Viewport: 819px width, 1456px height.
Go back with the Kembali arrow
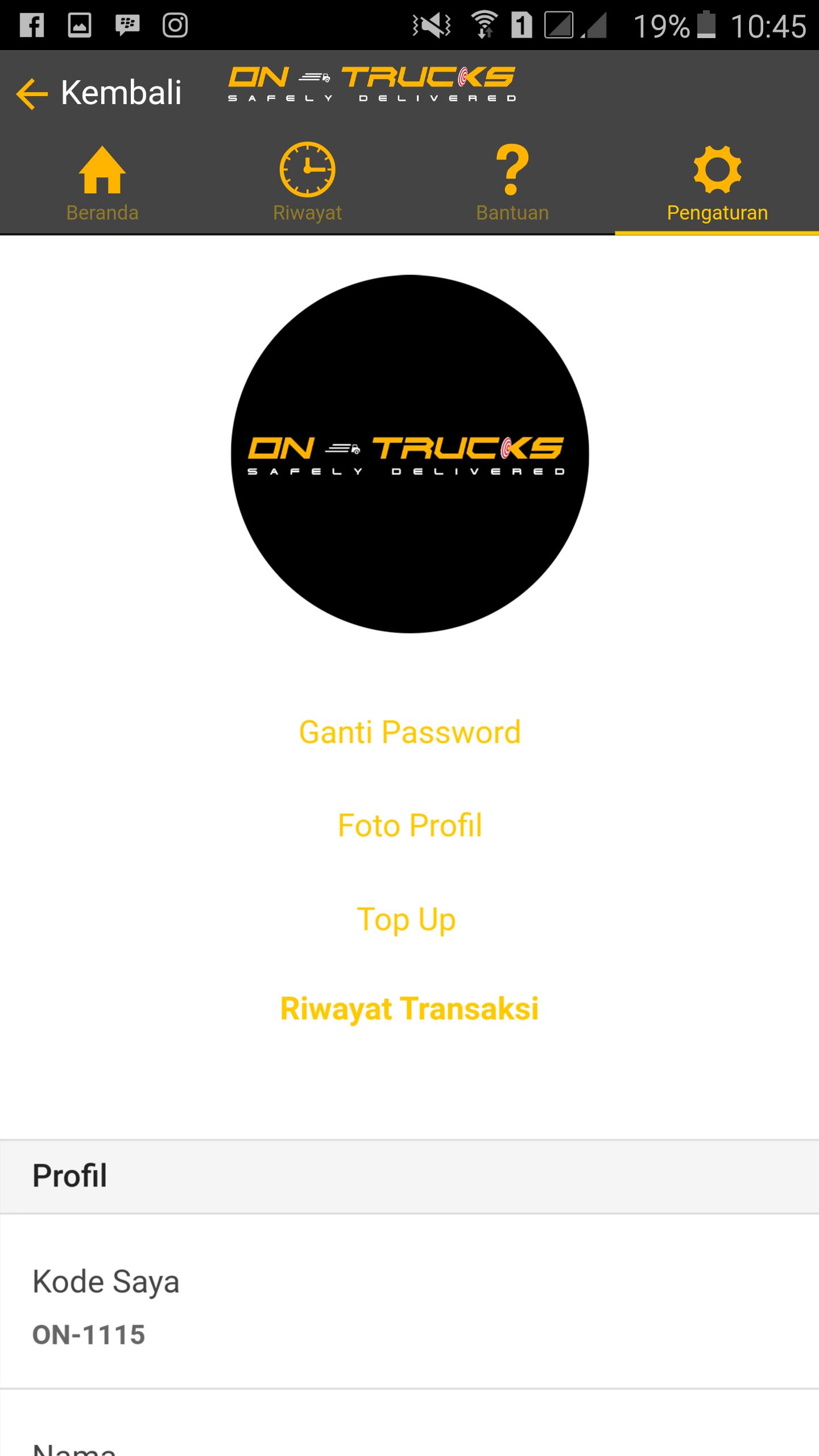pyautogui.click(x=32, y=93)
